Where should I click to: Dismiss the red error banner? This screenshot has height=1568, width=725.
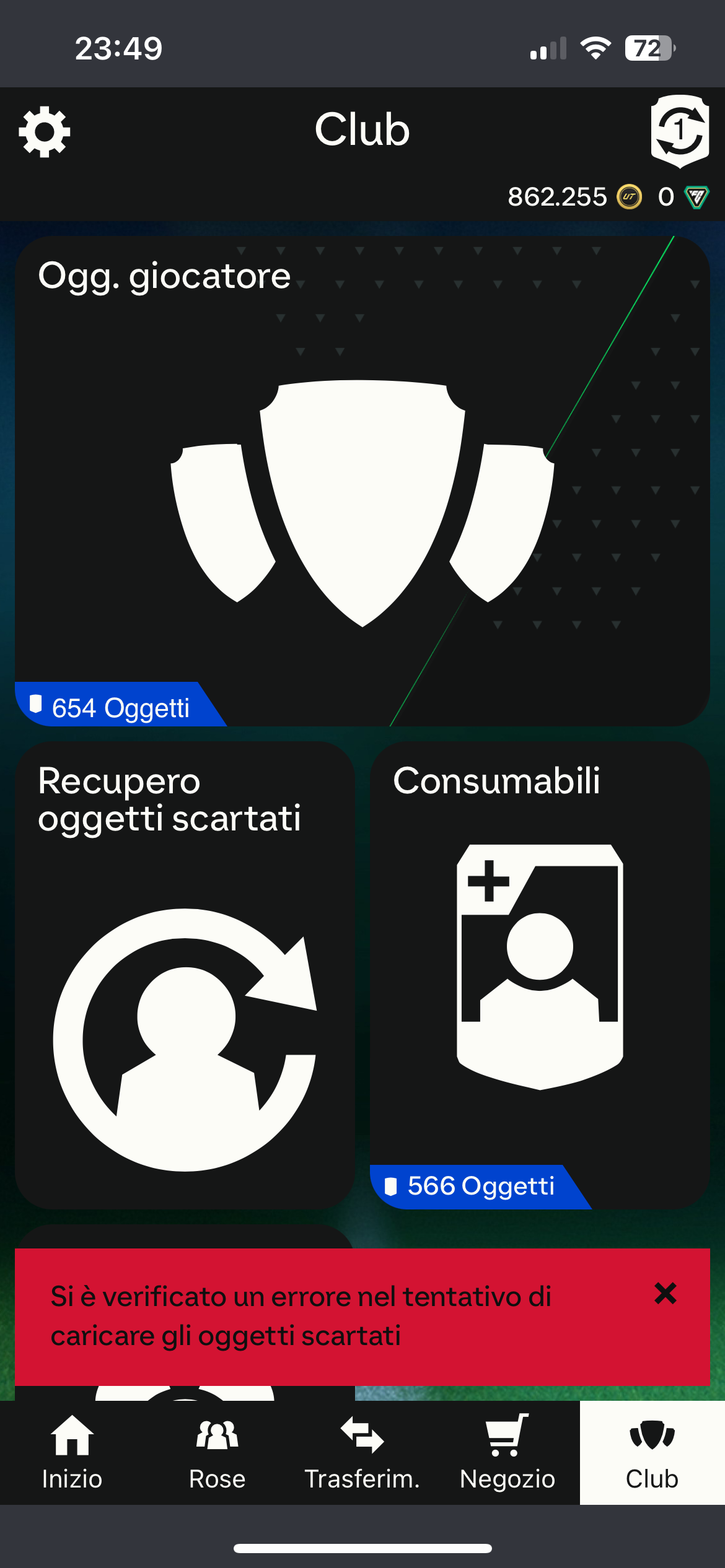pos(666,1293)
